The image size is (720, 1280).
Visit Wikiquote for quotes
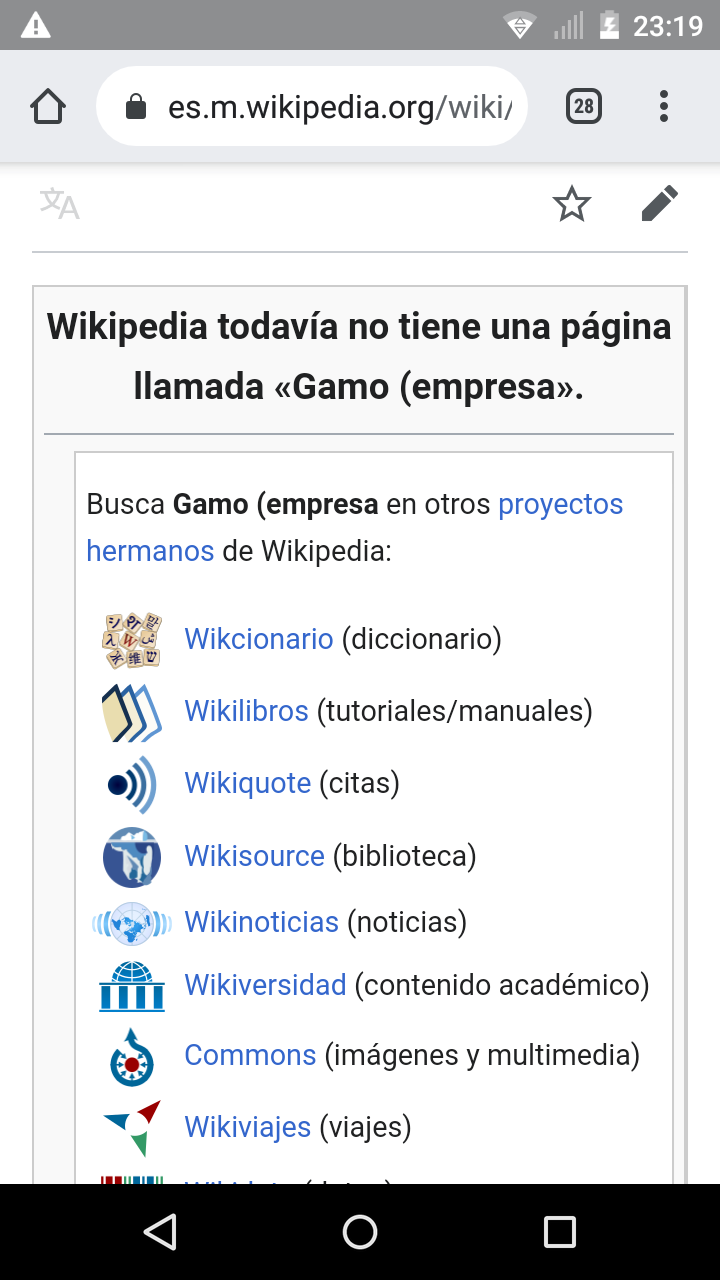[247, 783]
